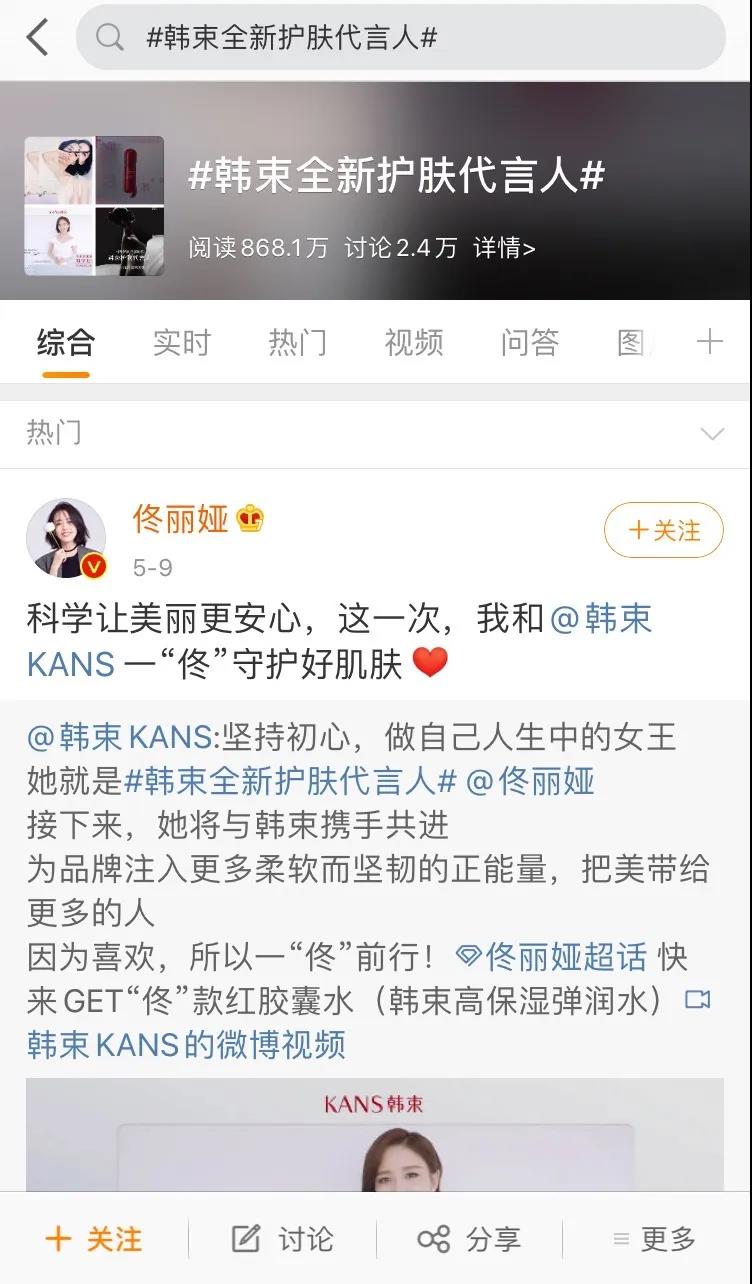Tap the +关注 follow button
Viewport: 752px width, 1284px height.
pyautogui.click(x=663, y=531)
